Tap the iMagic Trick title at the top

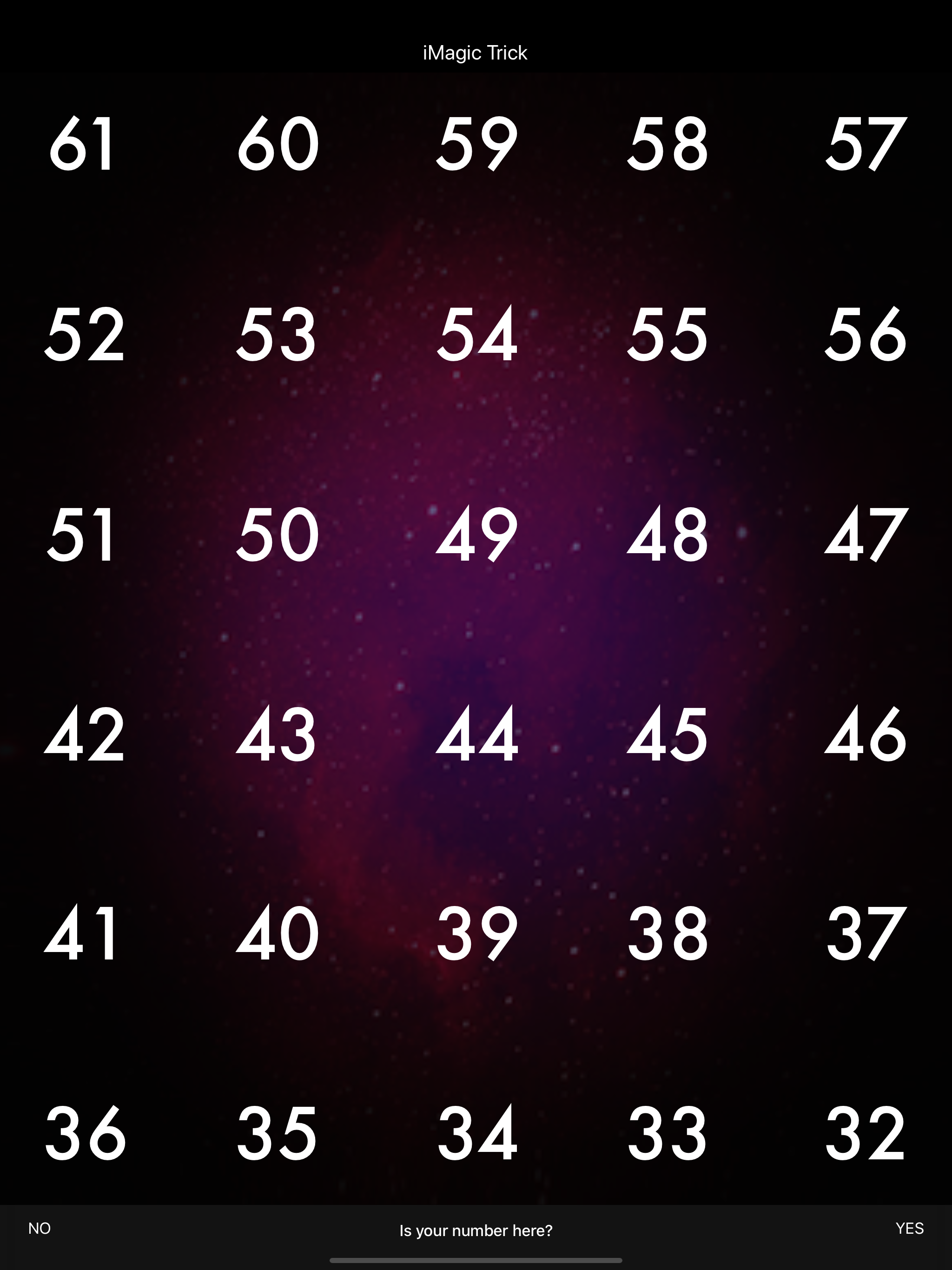point(476,52)
